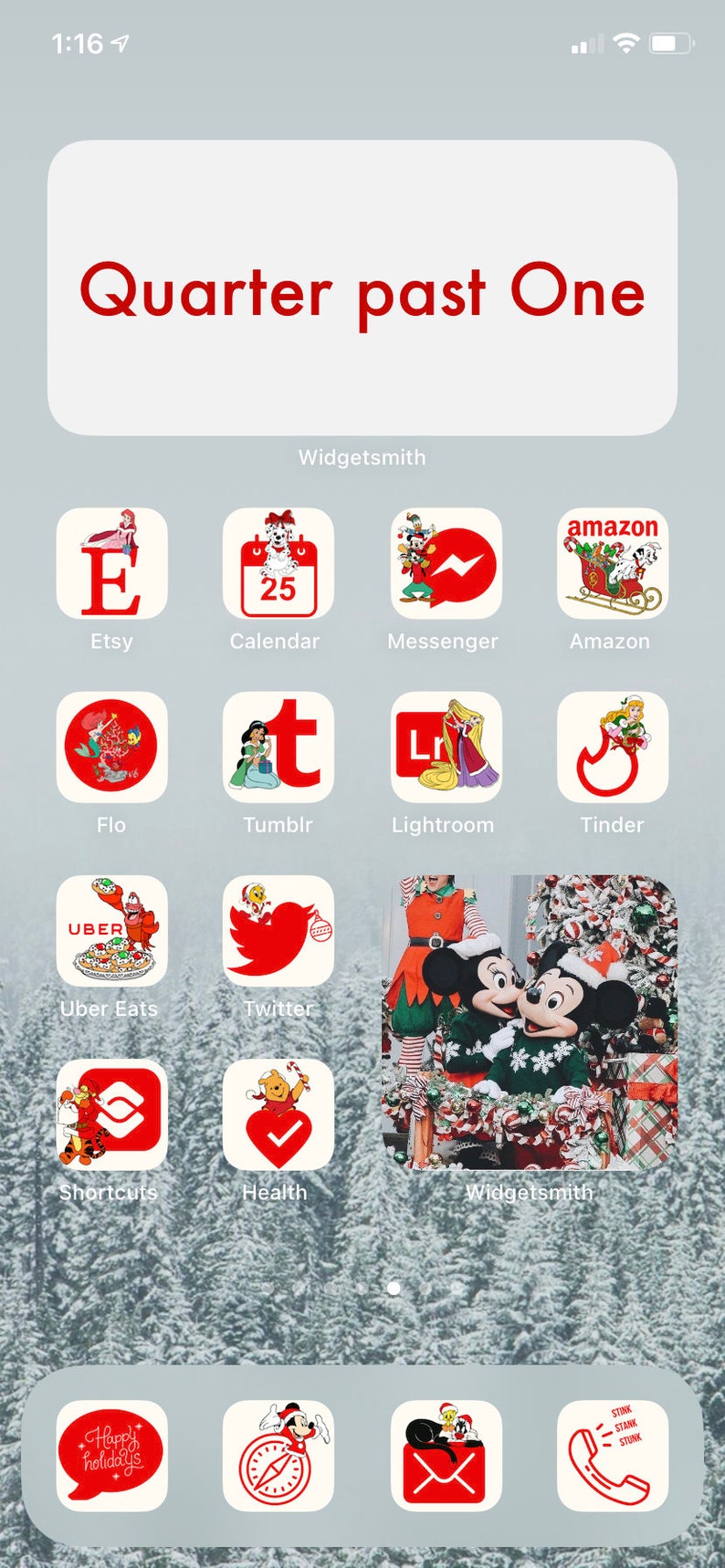Open the phone handset app in dock

[x=613, y=1457]
